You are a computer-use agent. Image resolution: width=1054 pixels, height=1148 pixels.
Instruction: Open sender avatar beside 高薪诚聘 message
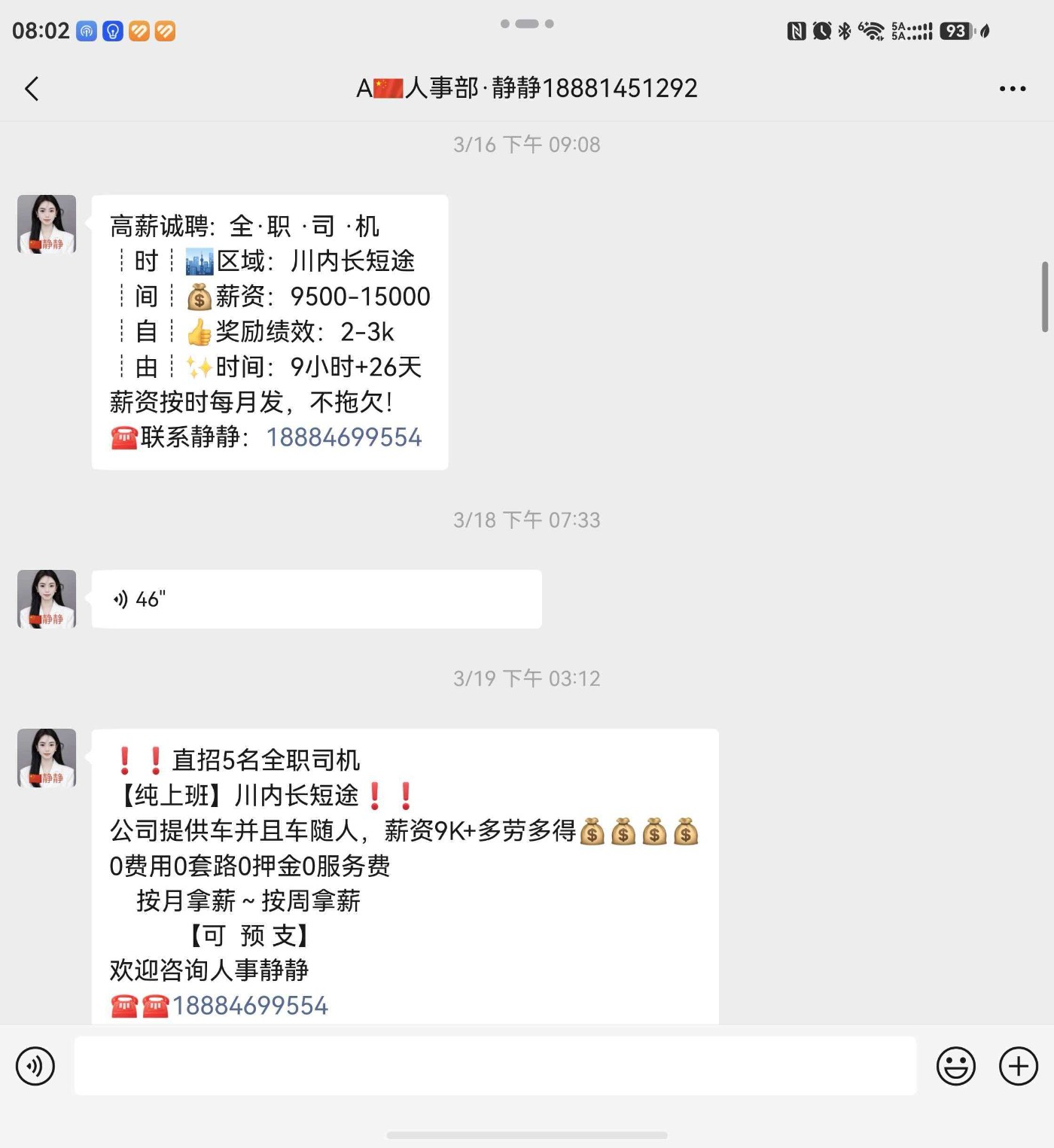pos(47,224)
